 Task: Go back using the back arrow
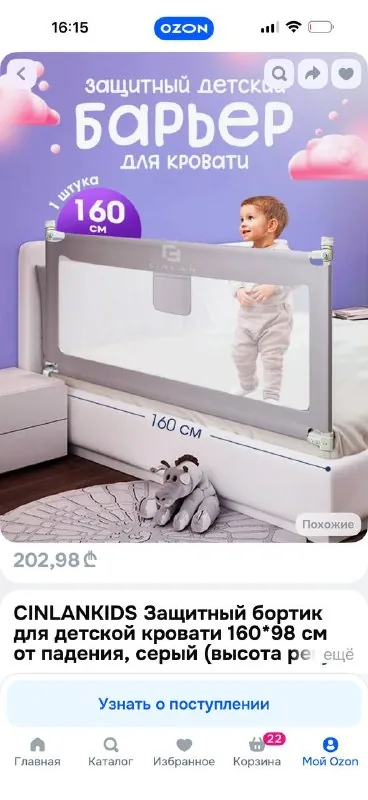click(x=21, y=74)
